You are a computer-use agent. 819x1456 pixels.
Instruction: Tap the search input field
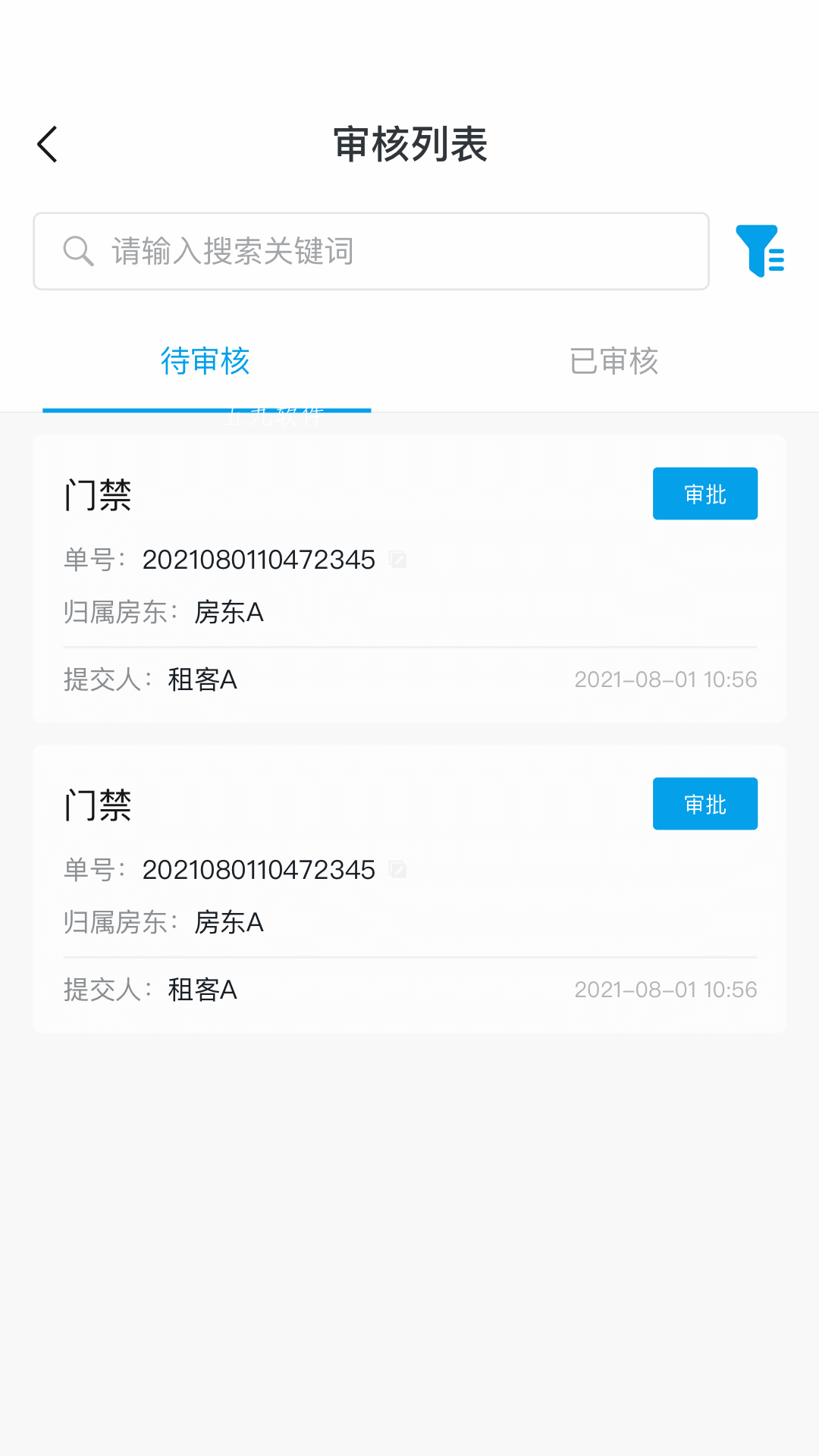tap(372, 251)
